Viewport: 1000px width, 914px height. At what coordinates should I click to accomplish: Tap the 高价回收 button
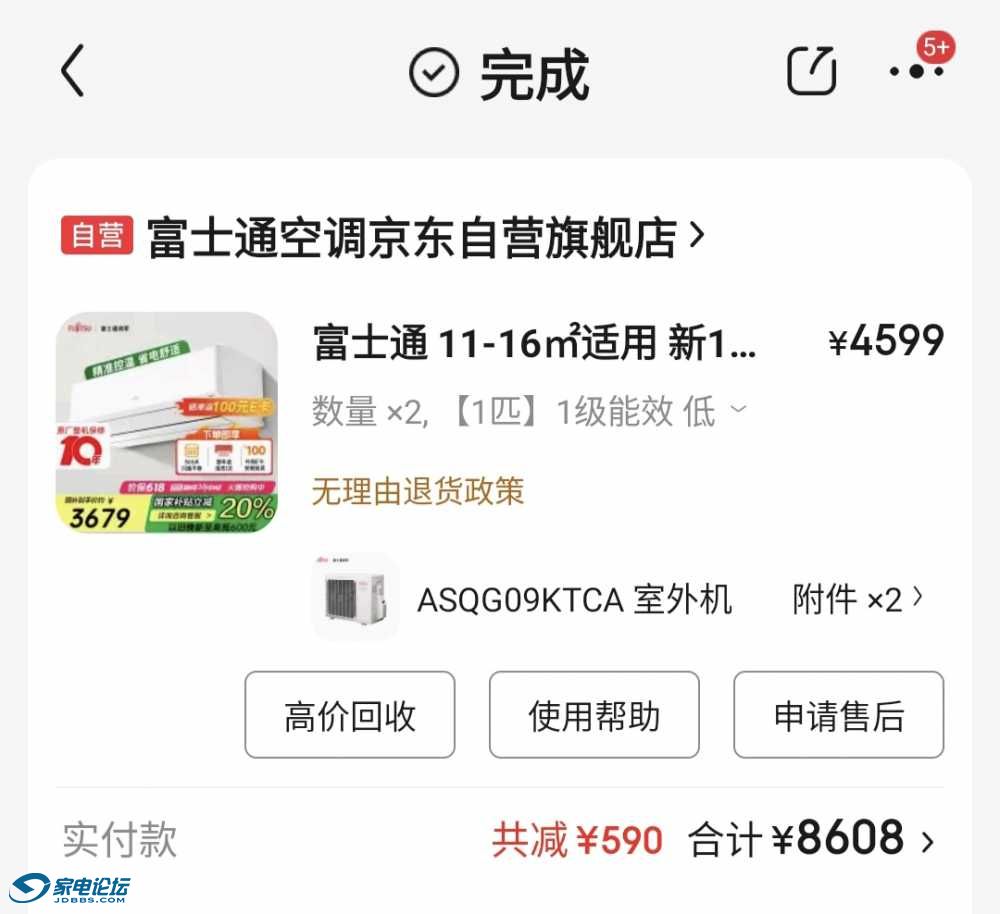click(350, 715)
